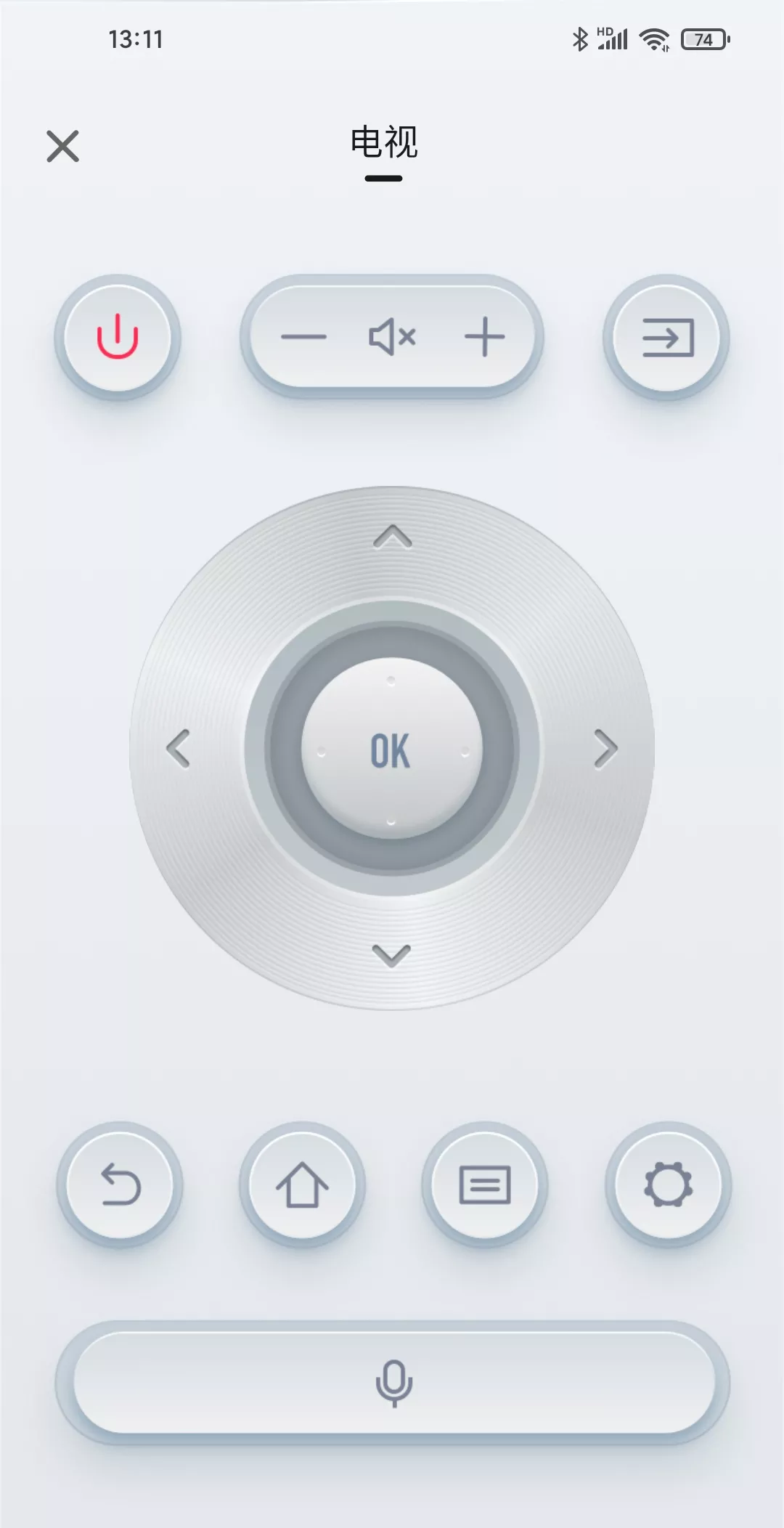Tap the down arrow on the D-pad
The height and width of the screenshot is (1528, 784).
click(x=392, y=956)
